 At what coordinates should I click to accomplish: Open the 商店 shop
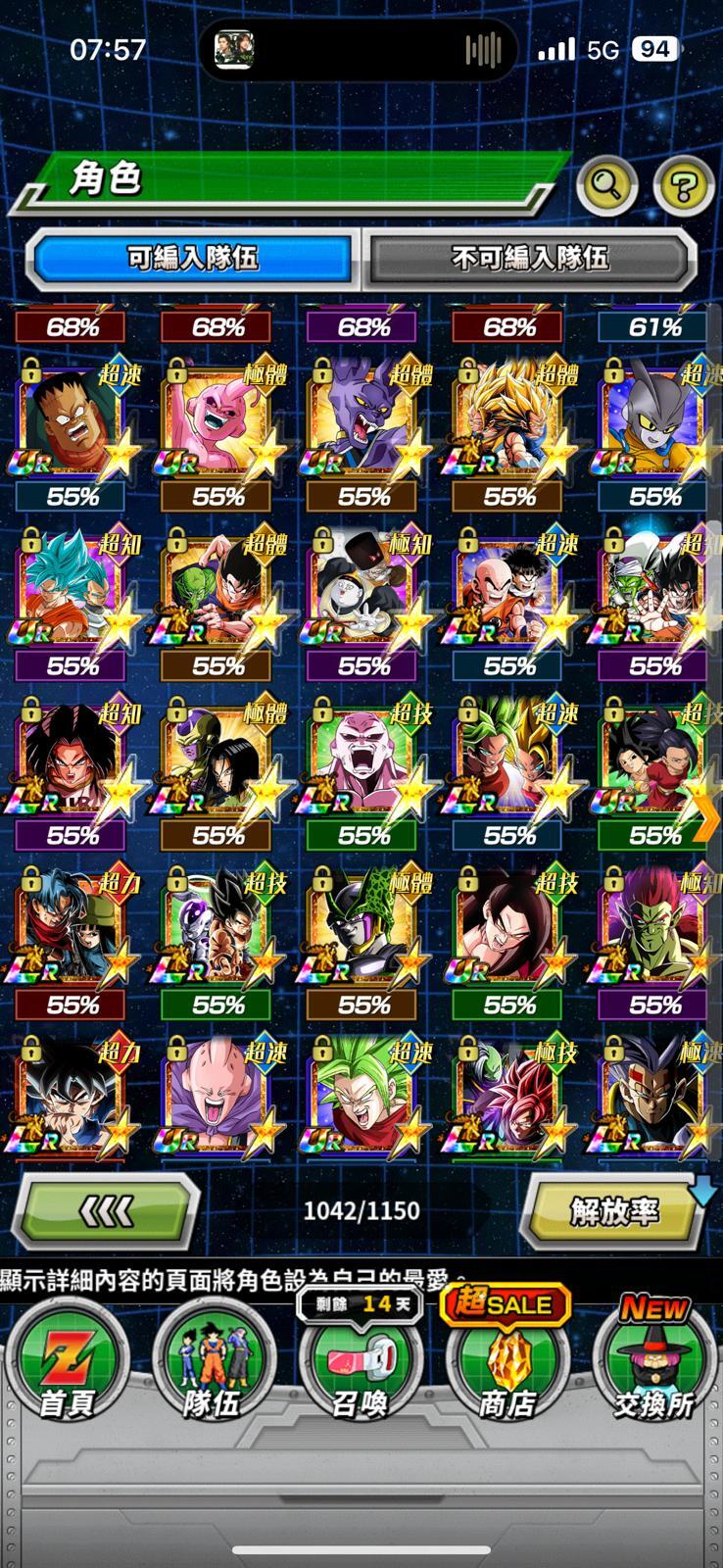[x=506, y=1364]
